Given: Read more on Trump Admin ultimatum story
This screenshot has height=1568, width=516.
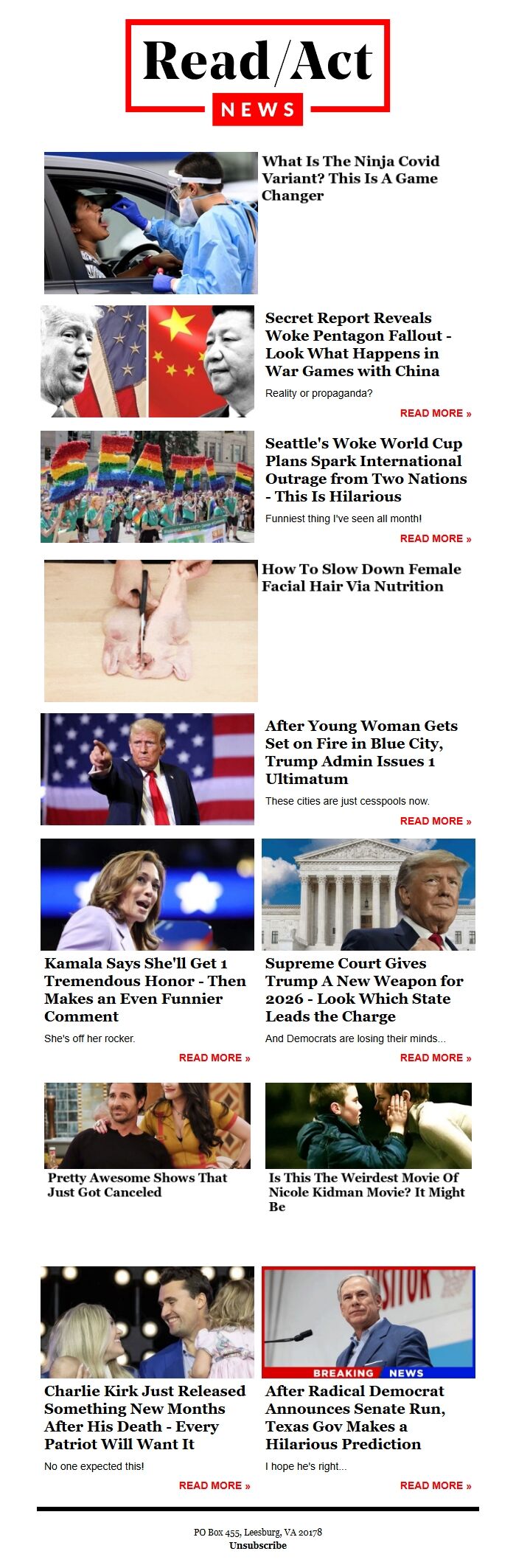Looking at the screenshot, I should (435, 821).
